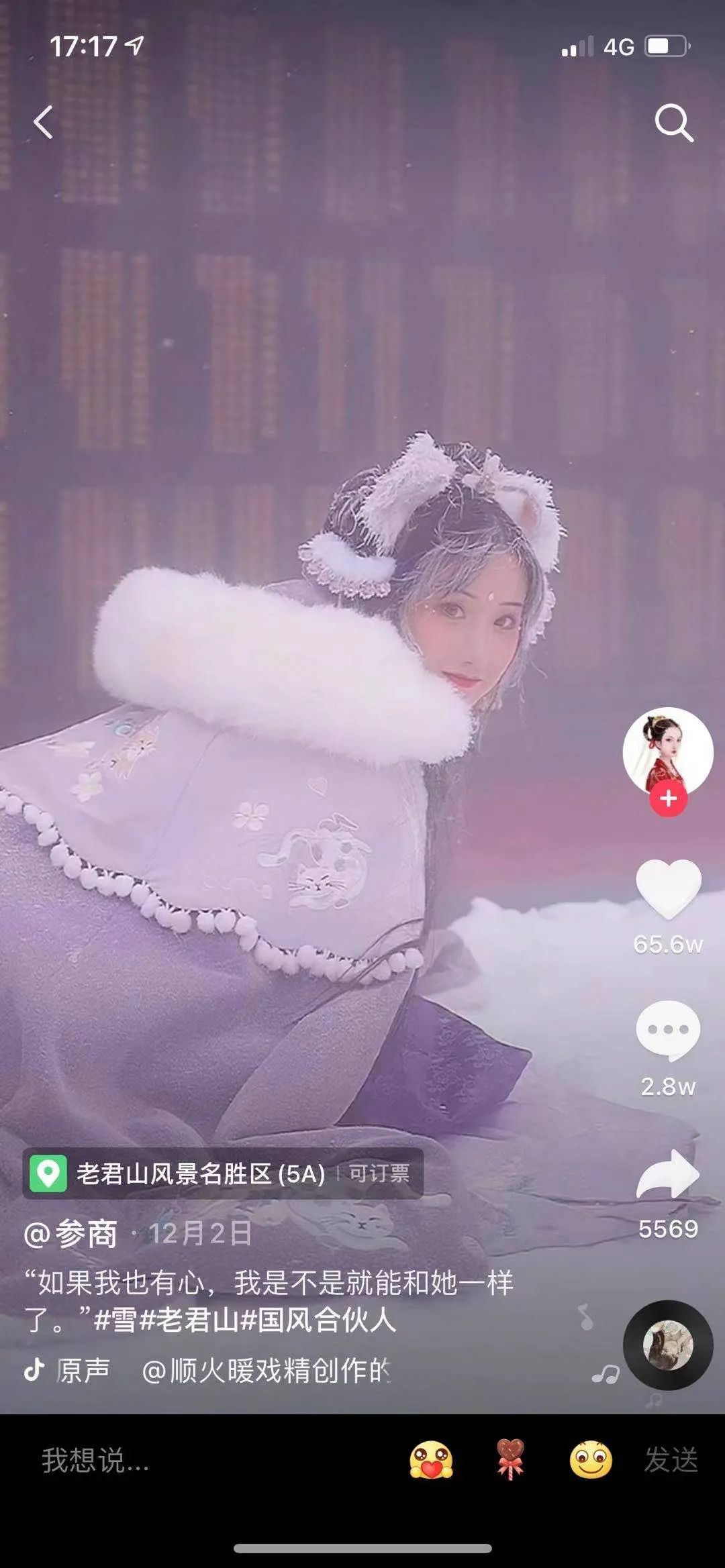This screenshot has width=725, height=1568.
Task: Open search via the magnifier icon
Action: point(673,123)
